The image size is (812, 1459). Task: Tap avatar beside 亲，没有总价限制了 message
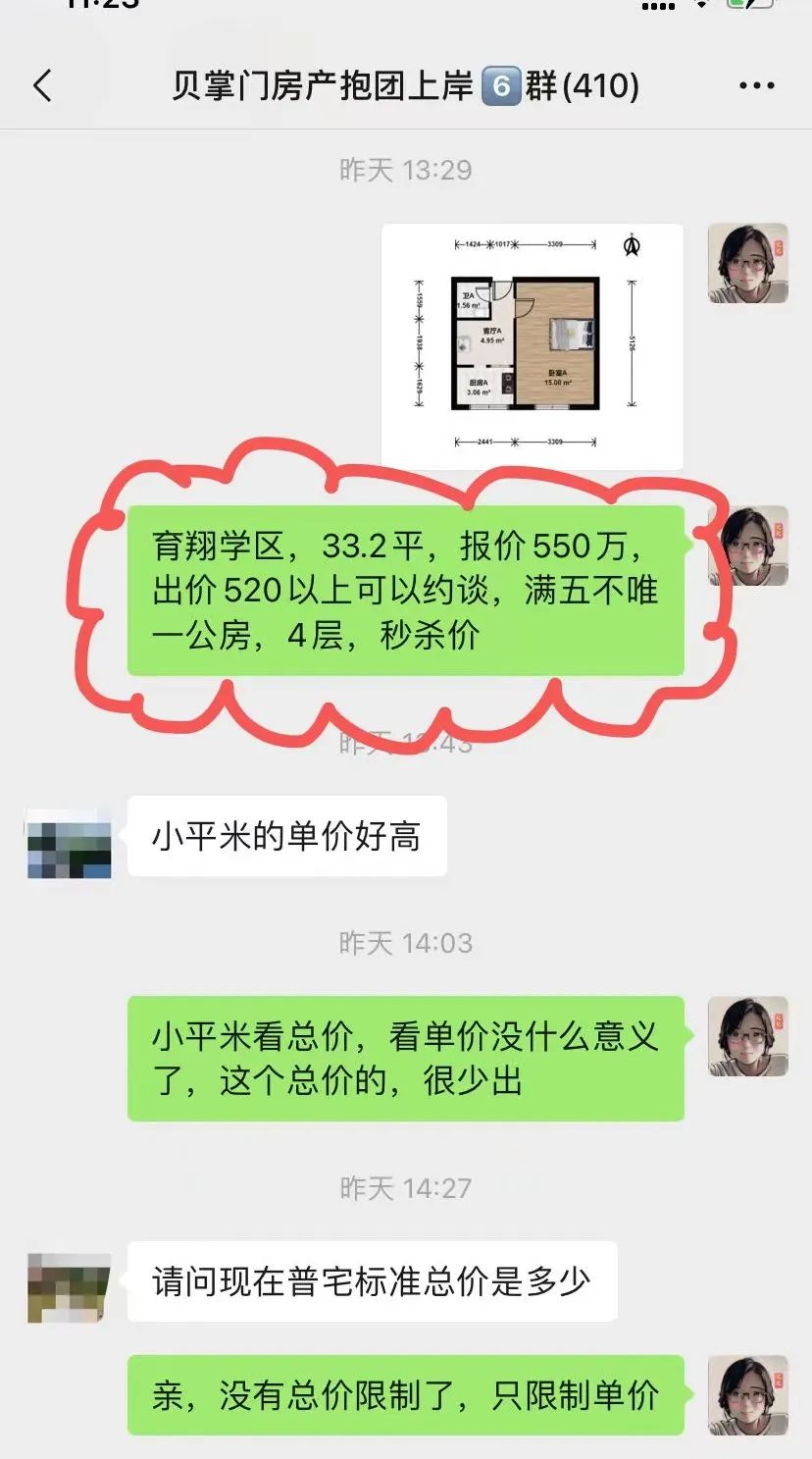(748, 1395)
